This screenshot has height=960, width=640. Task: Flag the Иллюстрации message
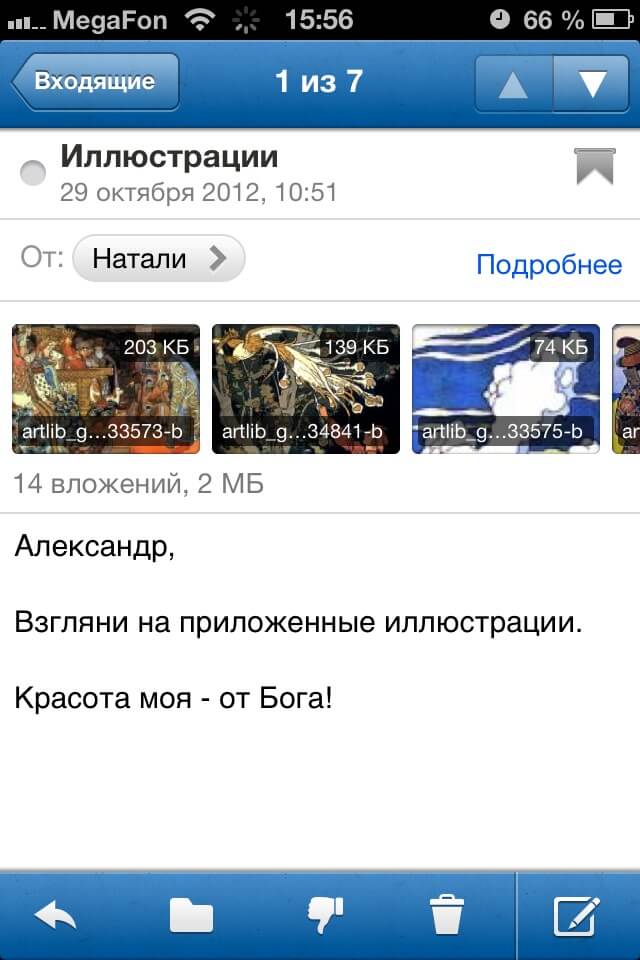pyautogui.click(x=595, y=166)
